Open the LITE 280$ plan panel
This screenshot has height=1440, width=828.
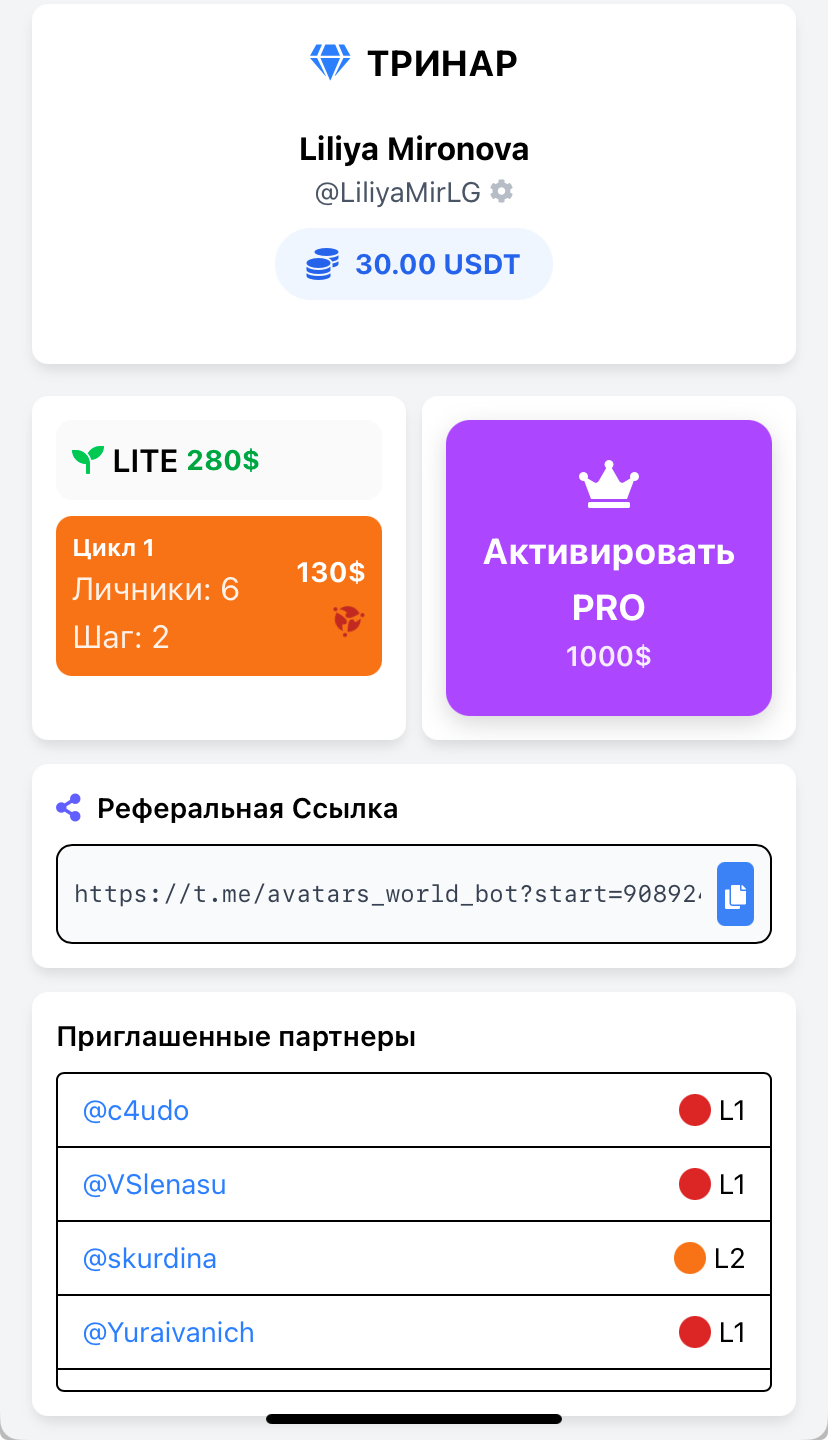tap(219, 460)
